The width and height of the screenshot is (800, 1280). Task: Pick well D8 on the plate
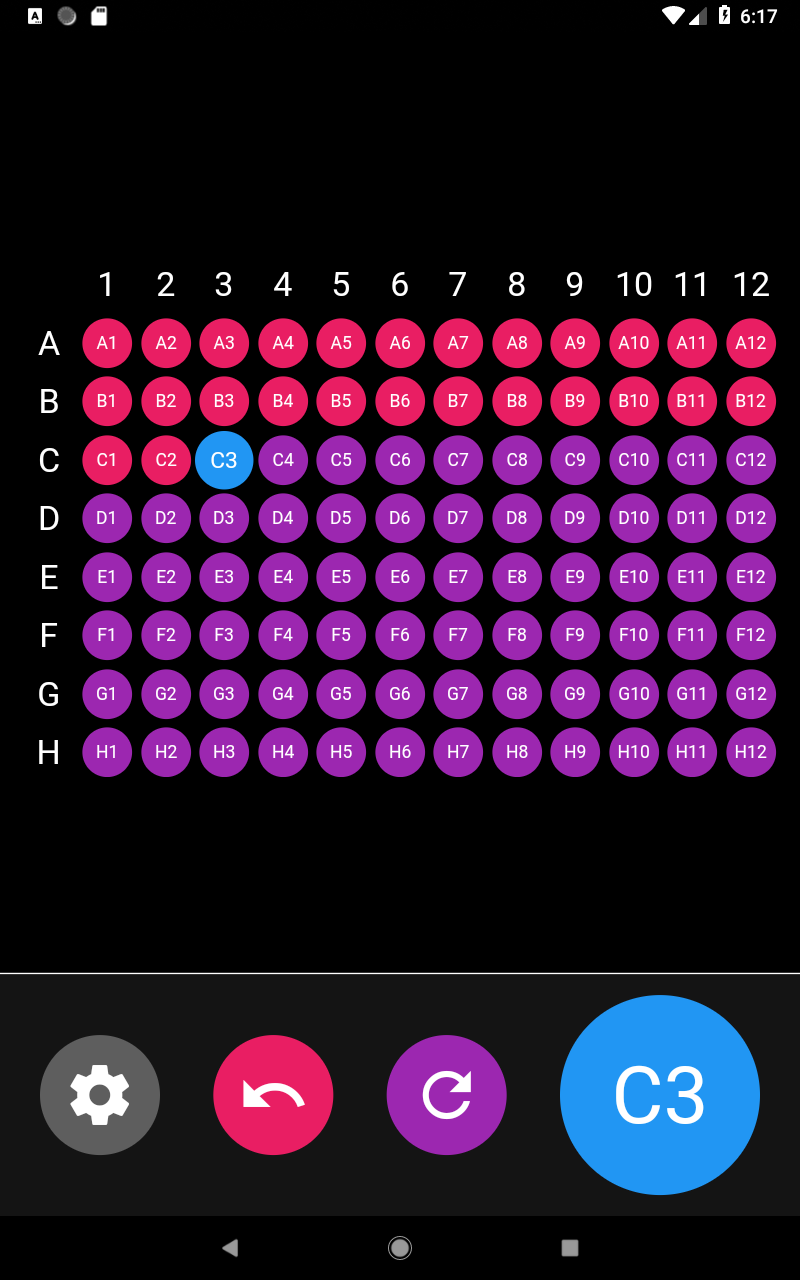pos(517,518)
